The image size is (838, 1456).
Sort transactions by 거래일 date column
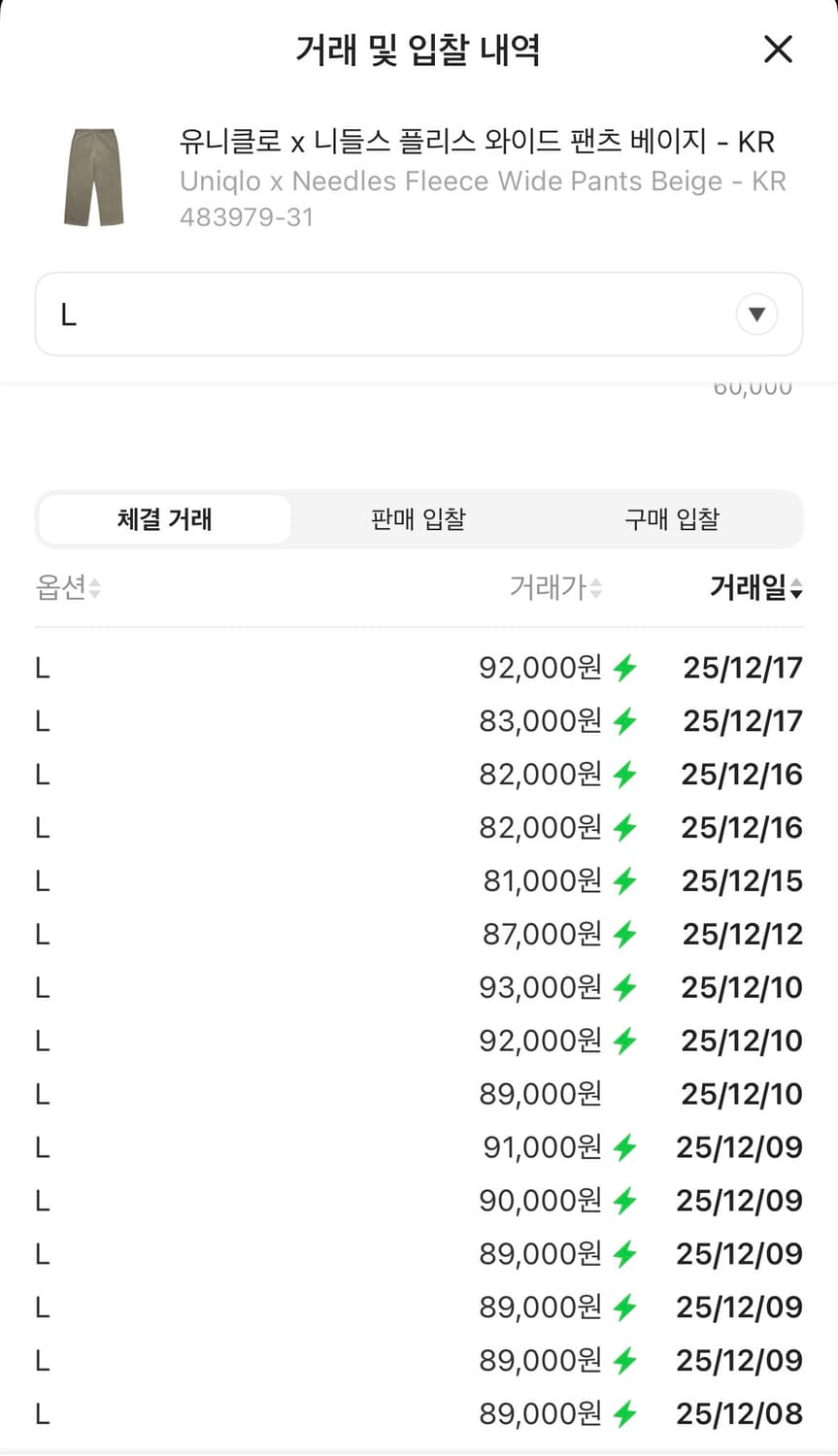point(757,589)
